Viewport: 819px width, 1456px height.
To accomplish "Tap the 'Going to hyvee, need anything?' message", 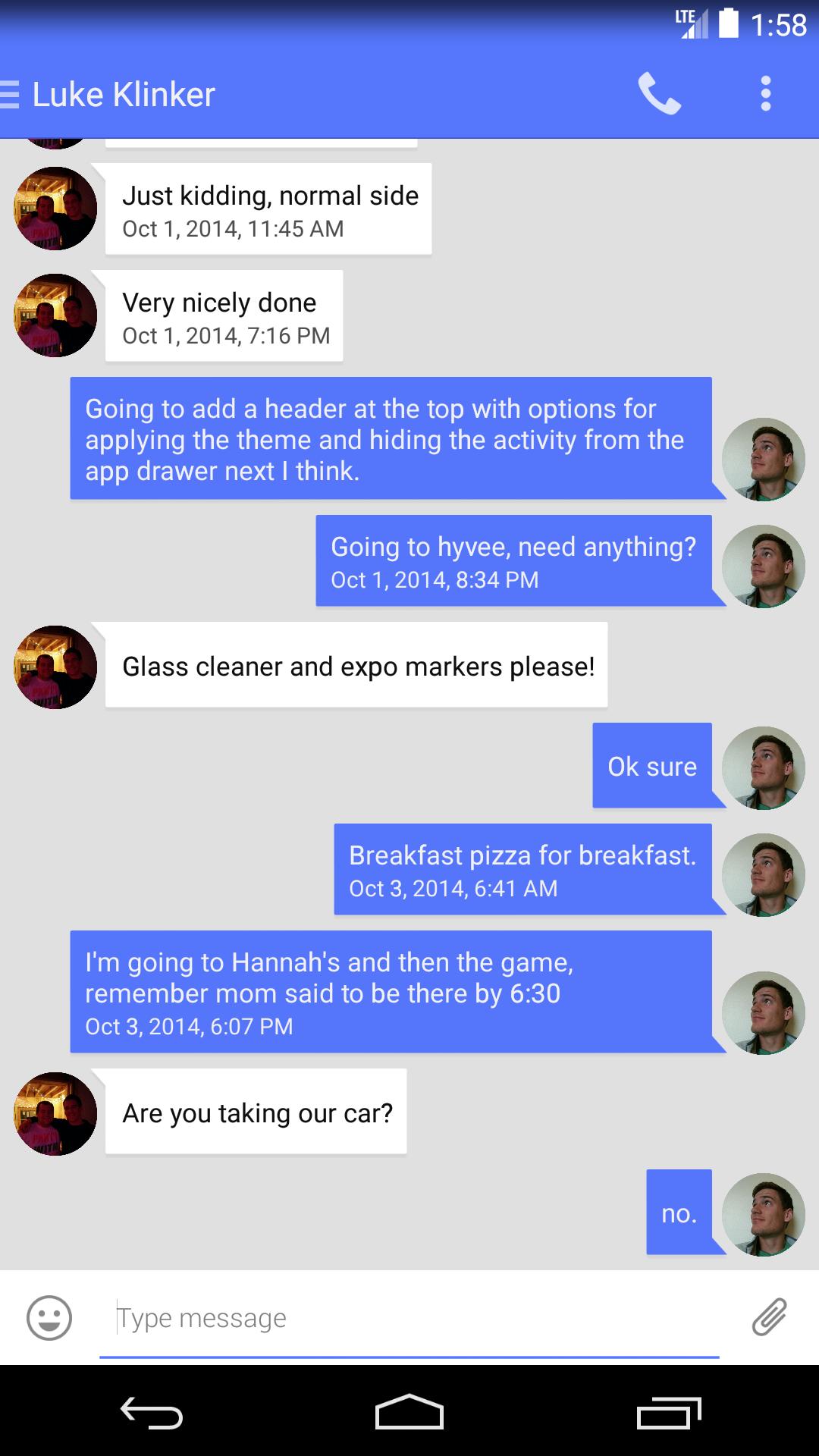I will point(513,560).
